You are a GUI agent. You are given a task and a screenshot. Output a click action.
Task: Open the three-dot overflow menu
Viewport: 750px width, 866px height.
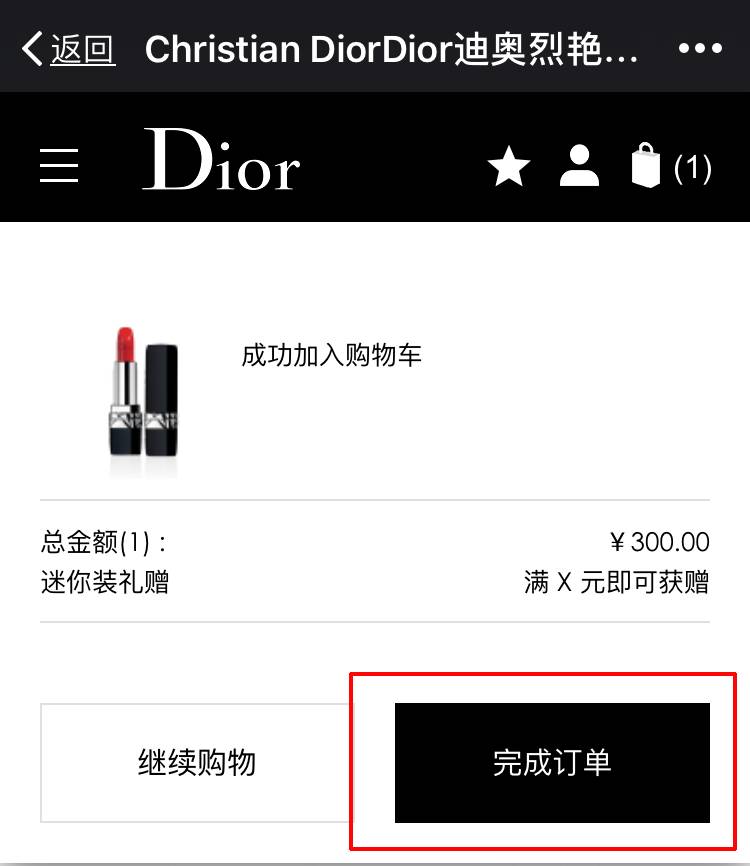[699, 48]
